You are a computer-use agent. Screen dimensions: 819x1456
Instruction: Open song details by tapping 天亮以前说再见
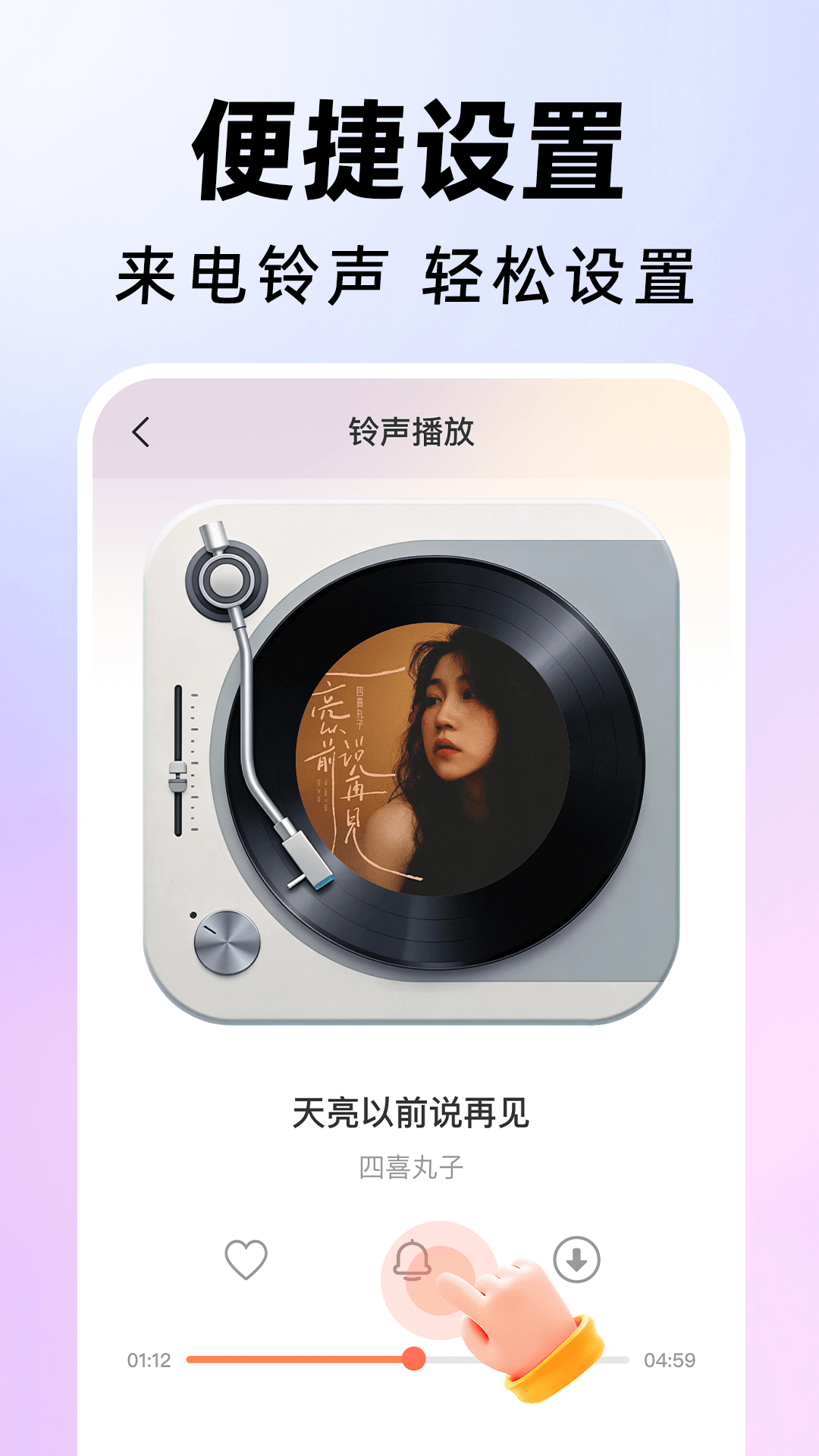coord(409,1110)
